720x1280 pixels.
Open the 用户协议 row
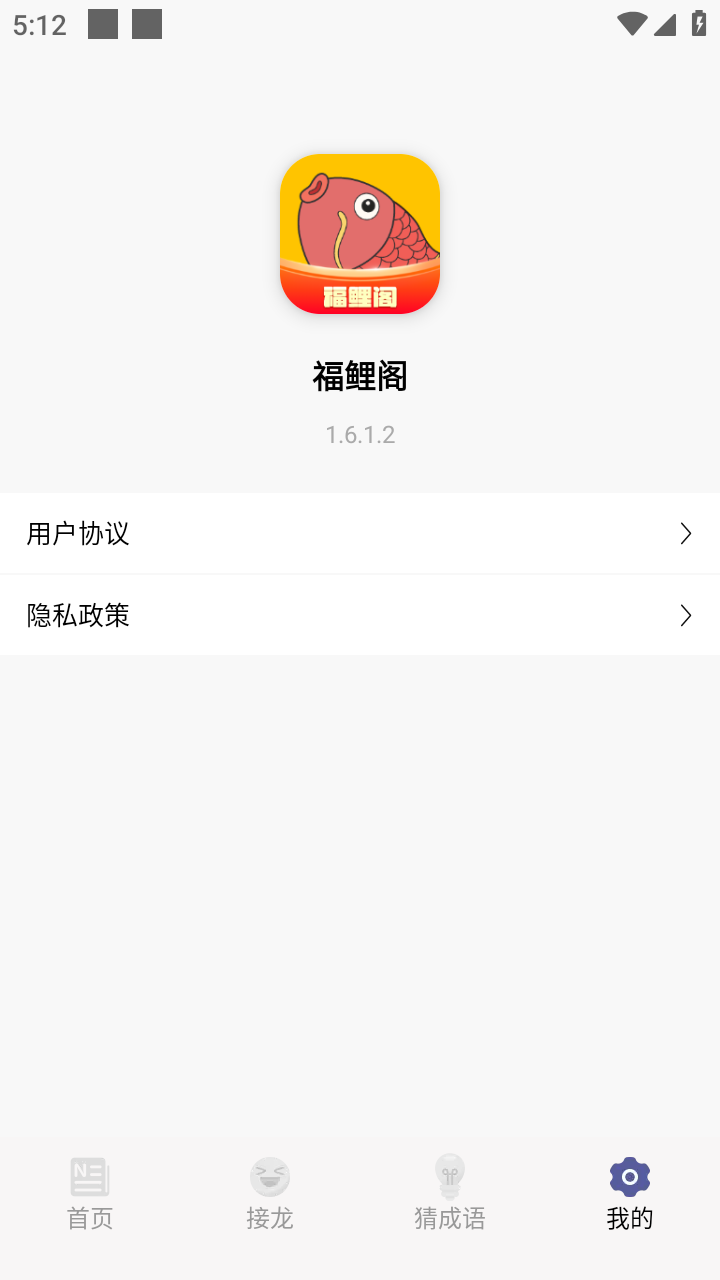360,533
